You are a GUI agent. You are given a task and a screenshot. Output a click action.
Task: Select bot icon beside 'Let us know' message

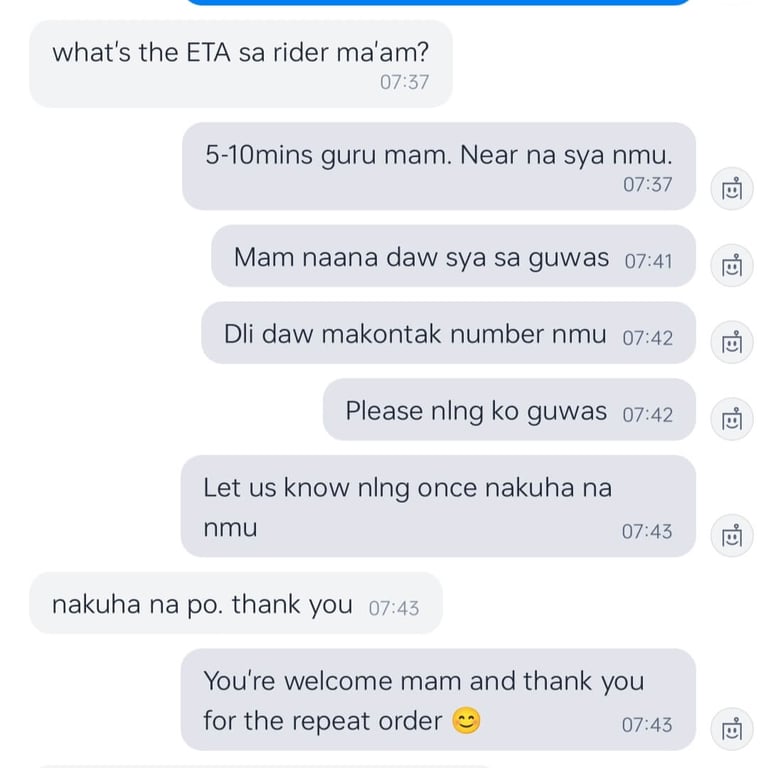(732, 535)
